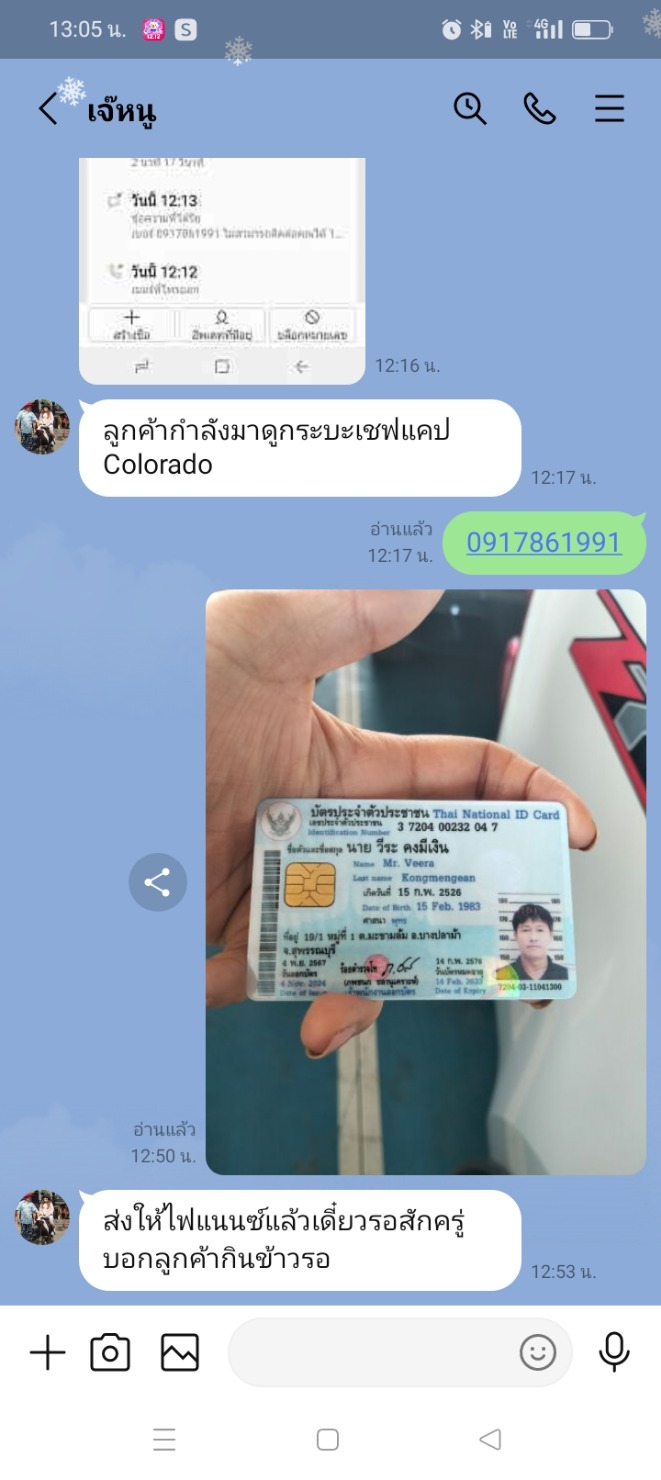
Task: Go to home via system navigation
Action: click(327, 1440)
